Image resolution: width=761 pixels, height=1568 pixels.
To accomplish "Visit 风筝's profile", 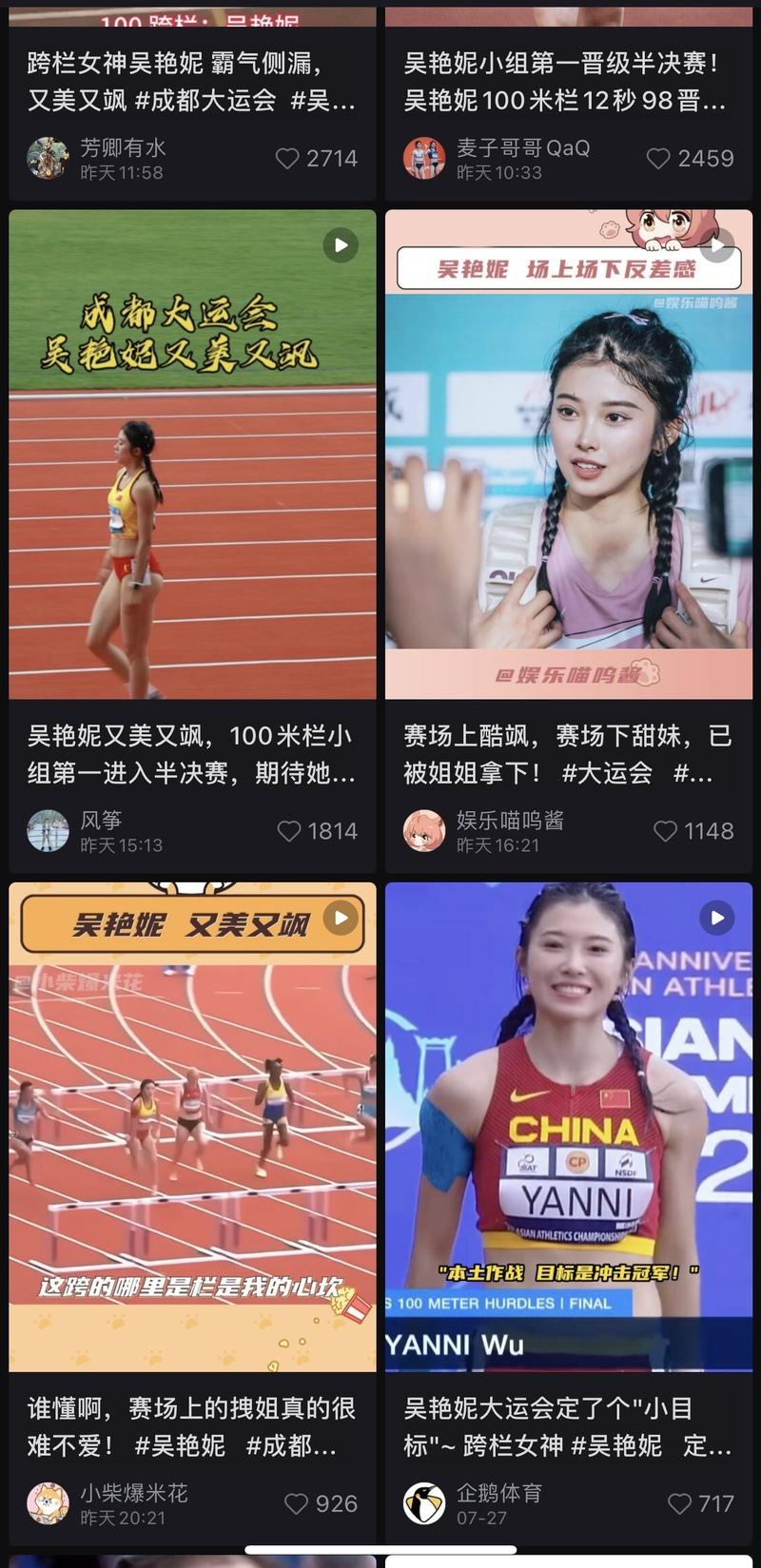I will coord(48,830).
